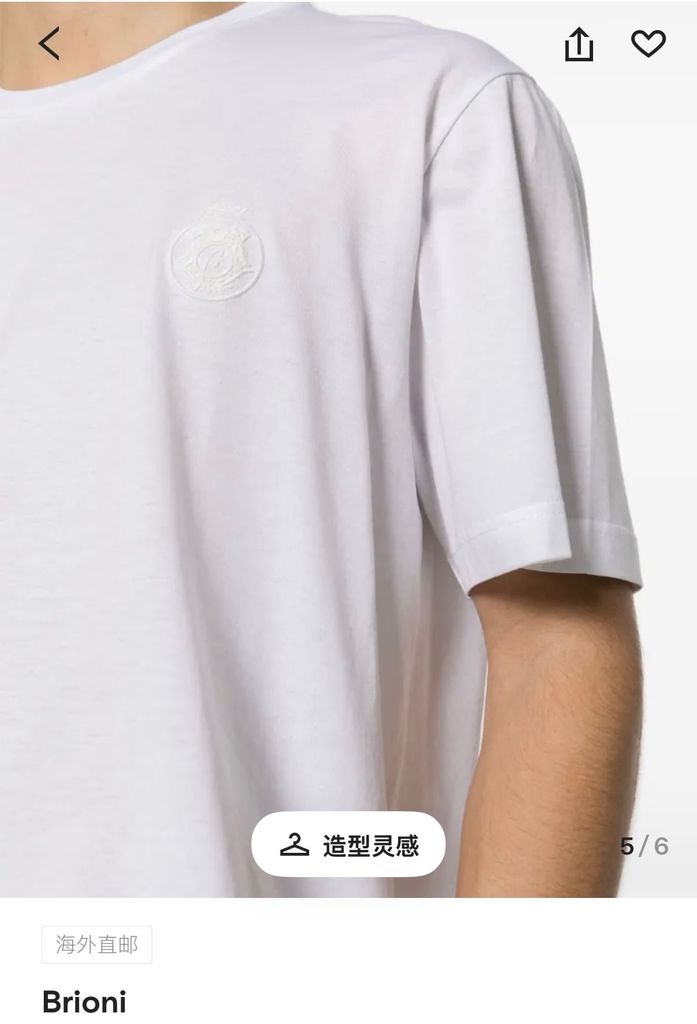
Task: Open the white T-shirt product photo
Action: point(348,449)
